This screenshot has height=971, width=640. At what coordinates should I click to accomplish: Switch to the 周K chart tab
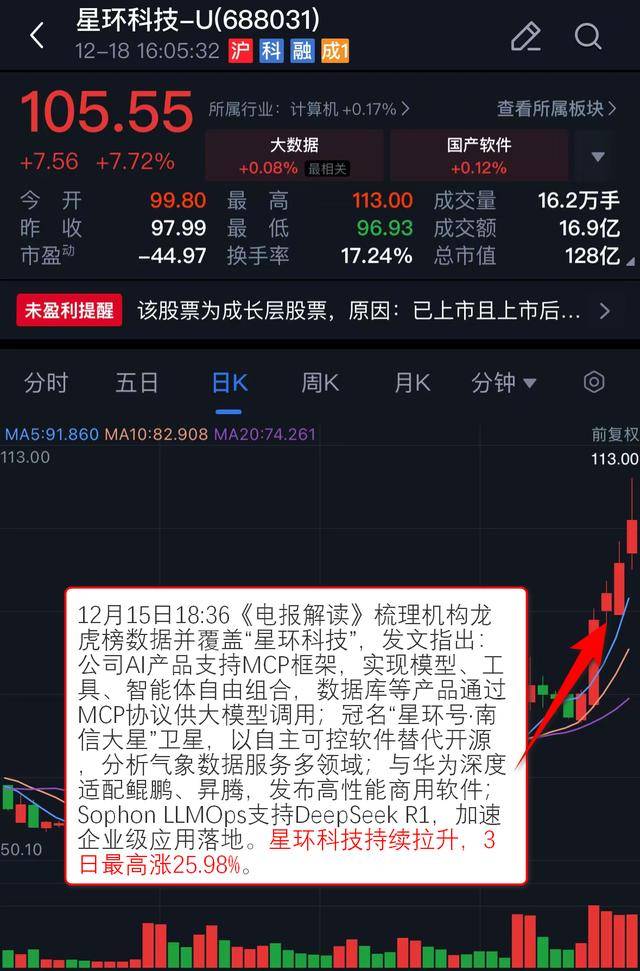pyautogui.click(x=320, y=382)
